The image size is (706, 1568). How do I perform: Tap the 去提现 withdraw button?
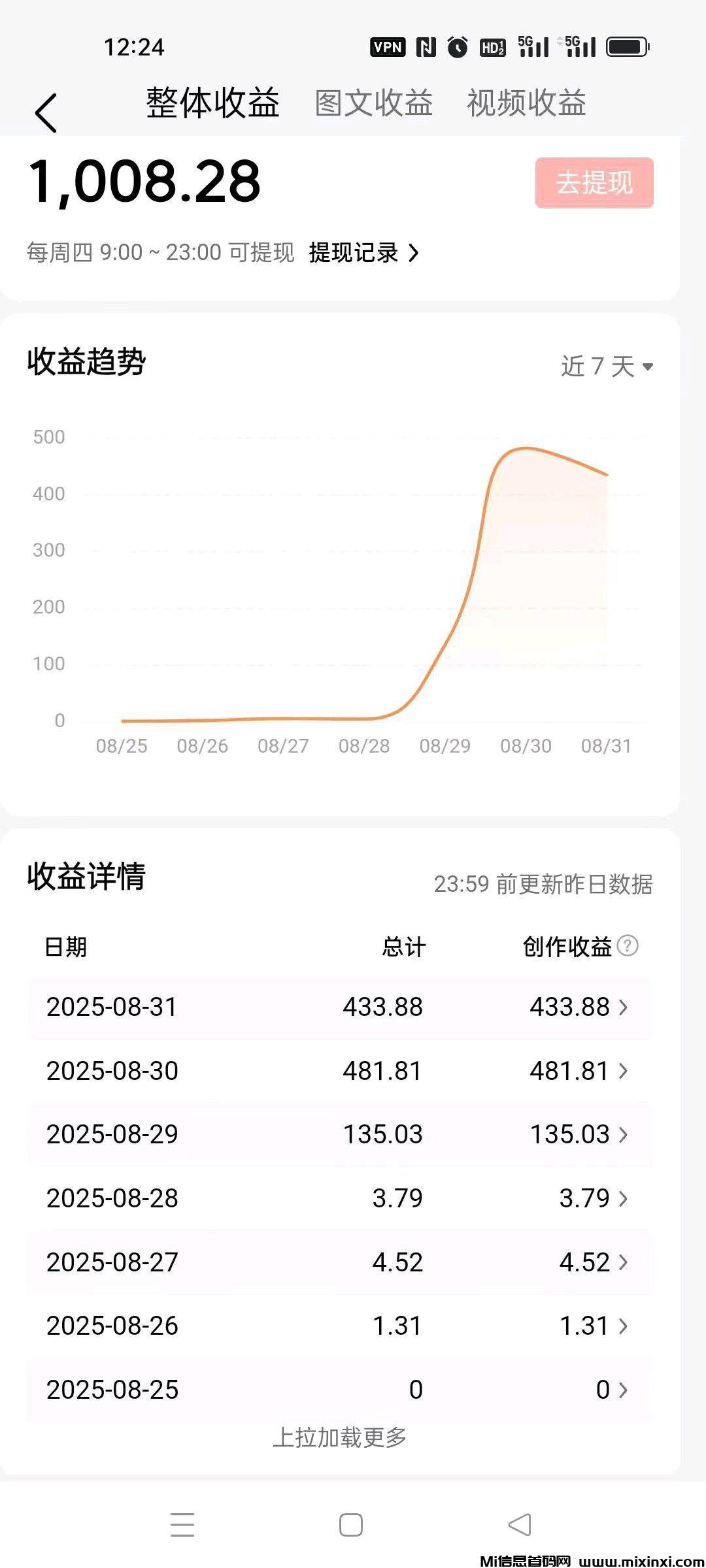594,183
